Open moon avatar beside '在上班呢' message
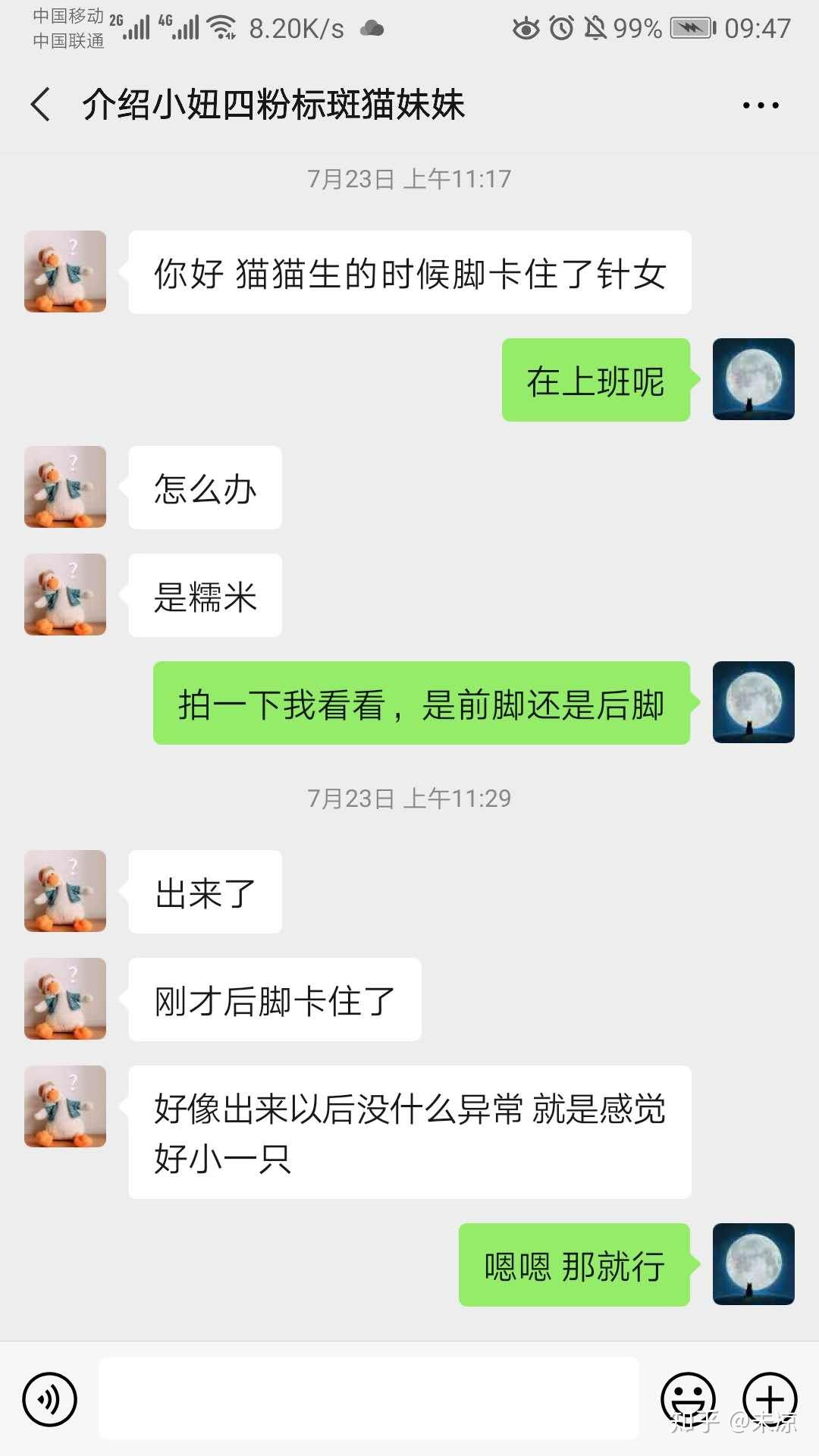The width and height of the screenshot is (819, 1456). 753,379
